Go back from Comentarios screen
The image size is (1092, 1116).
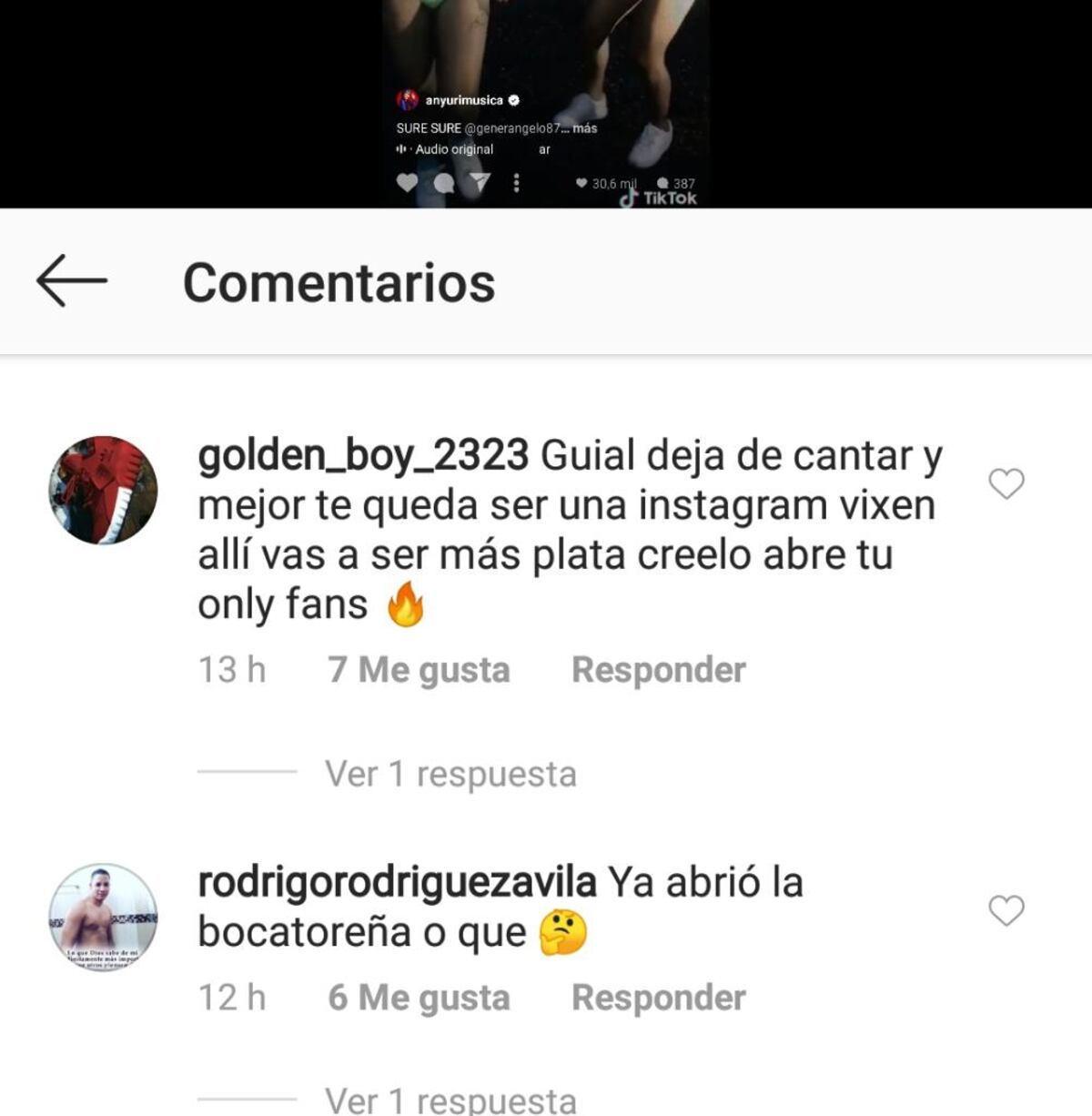72,280
